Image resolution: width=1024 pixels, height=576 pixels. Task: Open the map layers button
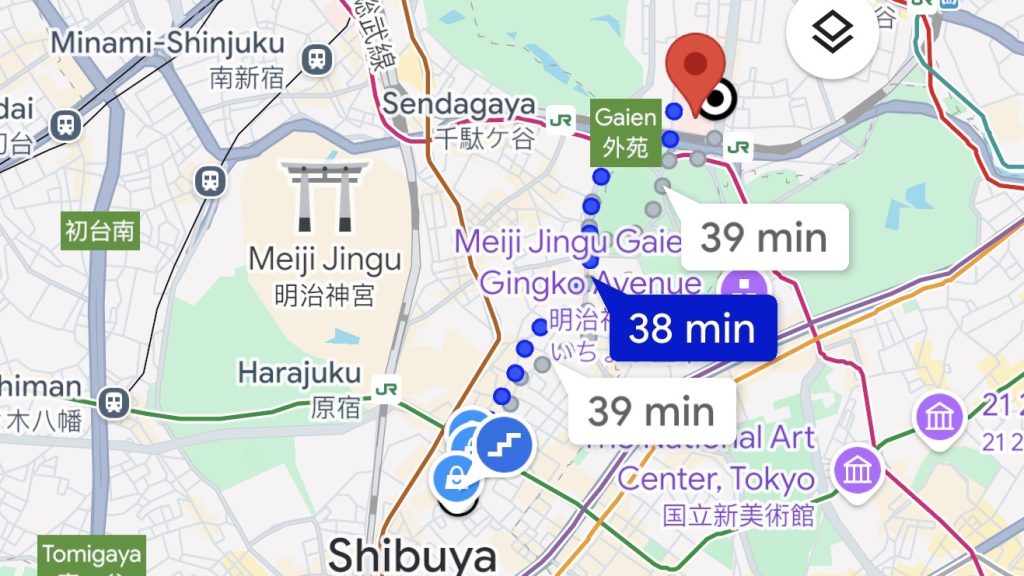[x=832, y=36]
